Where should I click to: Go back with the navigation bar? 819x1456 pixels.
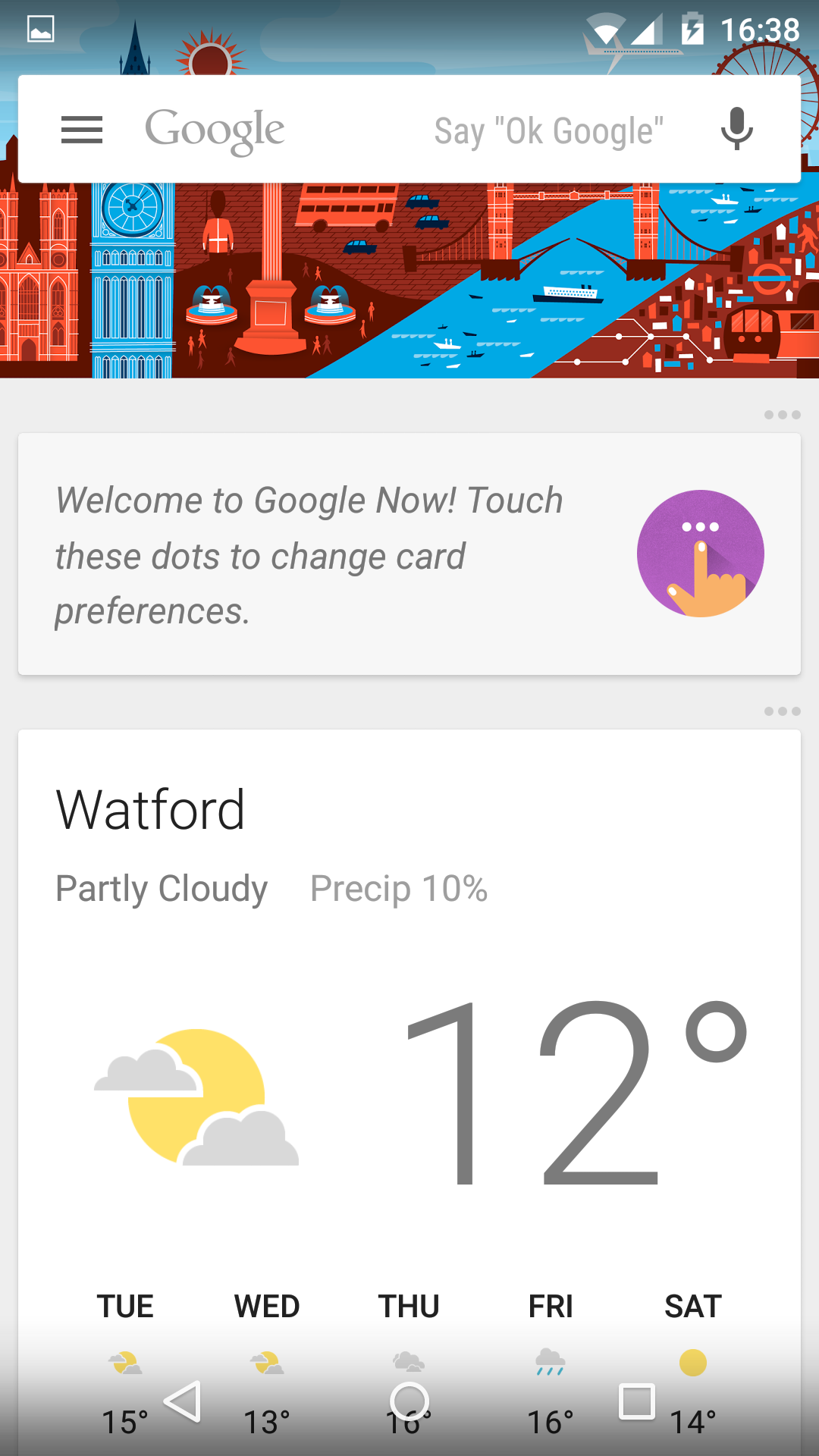click(183, 1401)
